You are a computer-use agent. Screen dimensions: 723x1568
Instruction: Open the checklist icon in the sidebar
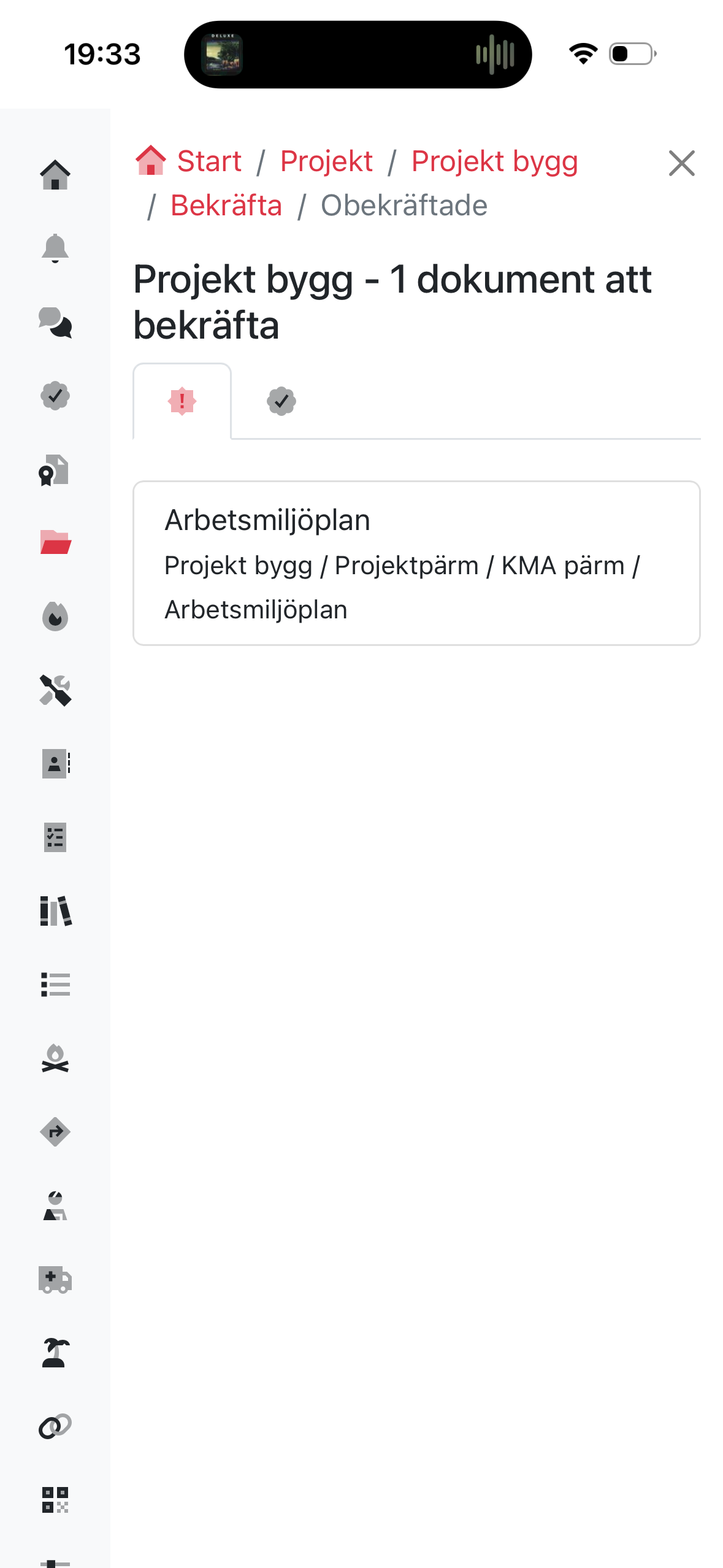(x=55, y=837)
